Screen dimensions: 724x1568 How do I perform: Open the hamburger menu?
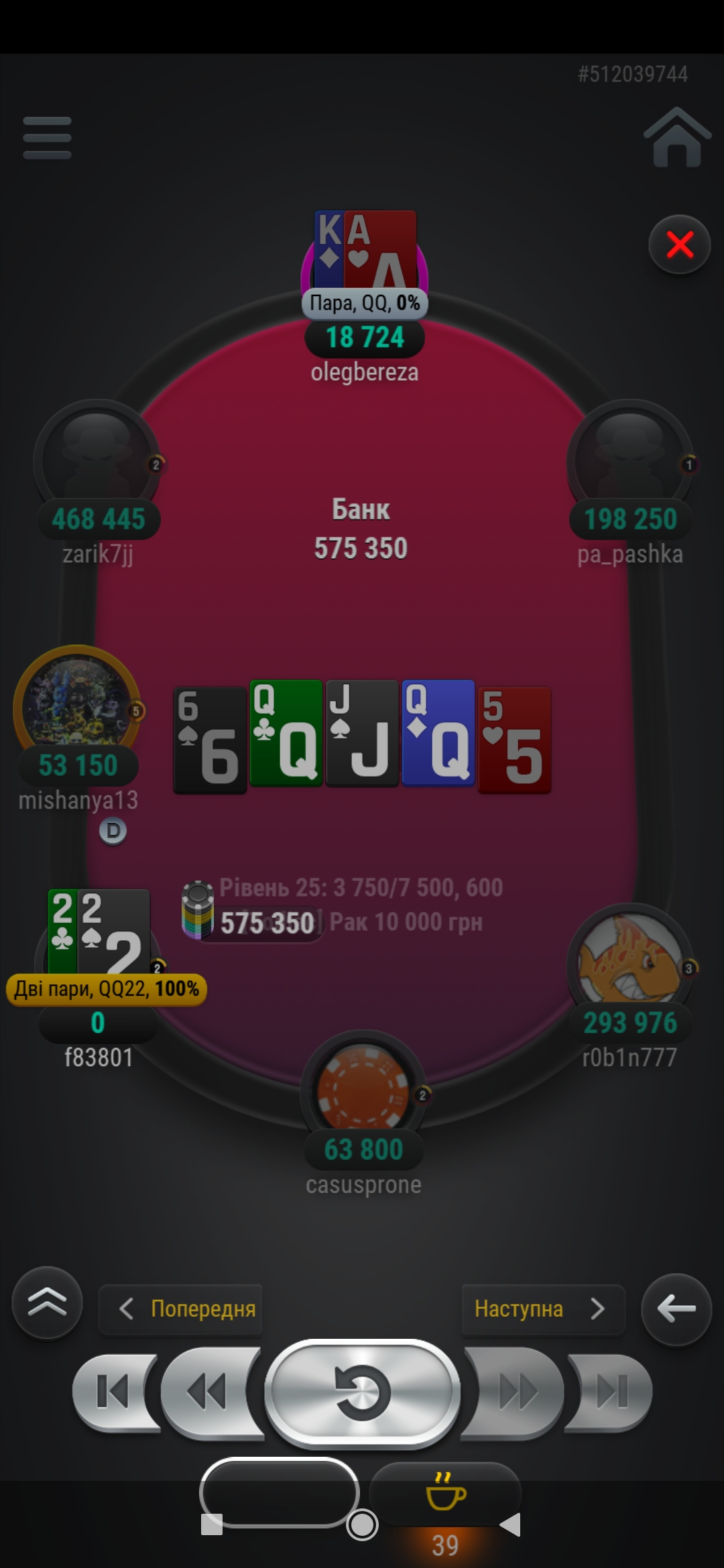(47, 138)
